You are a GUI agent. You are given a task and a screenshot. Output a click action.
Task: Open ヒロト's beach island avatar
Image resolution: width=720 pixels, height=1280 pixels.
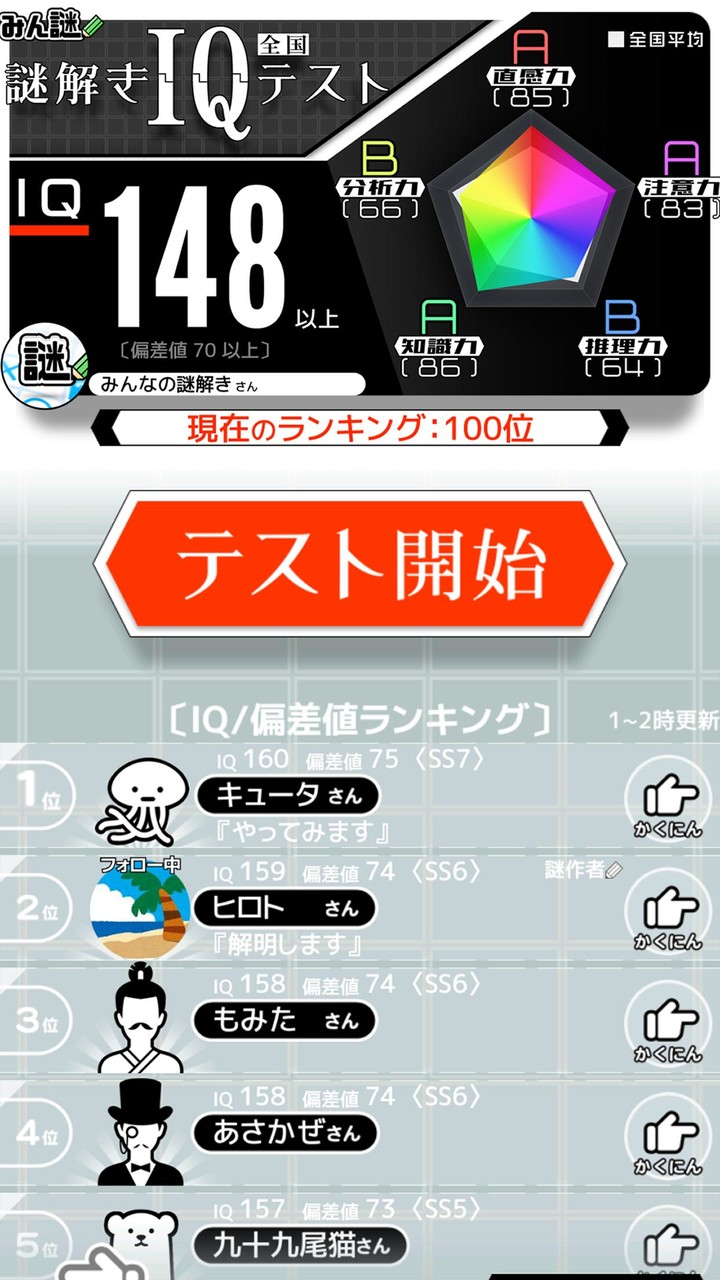tap(140, 910)
